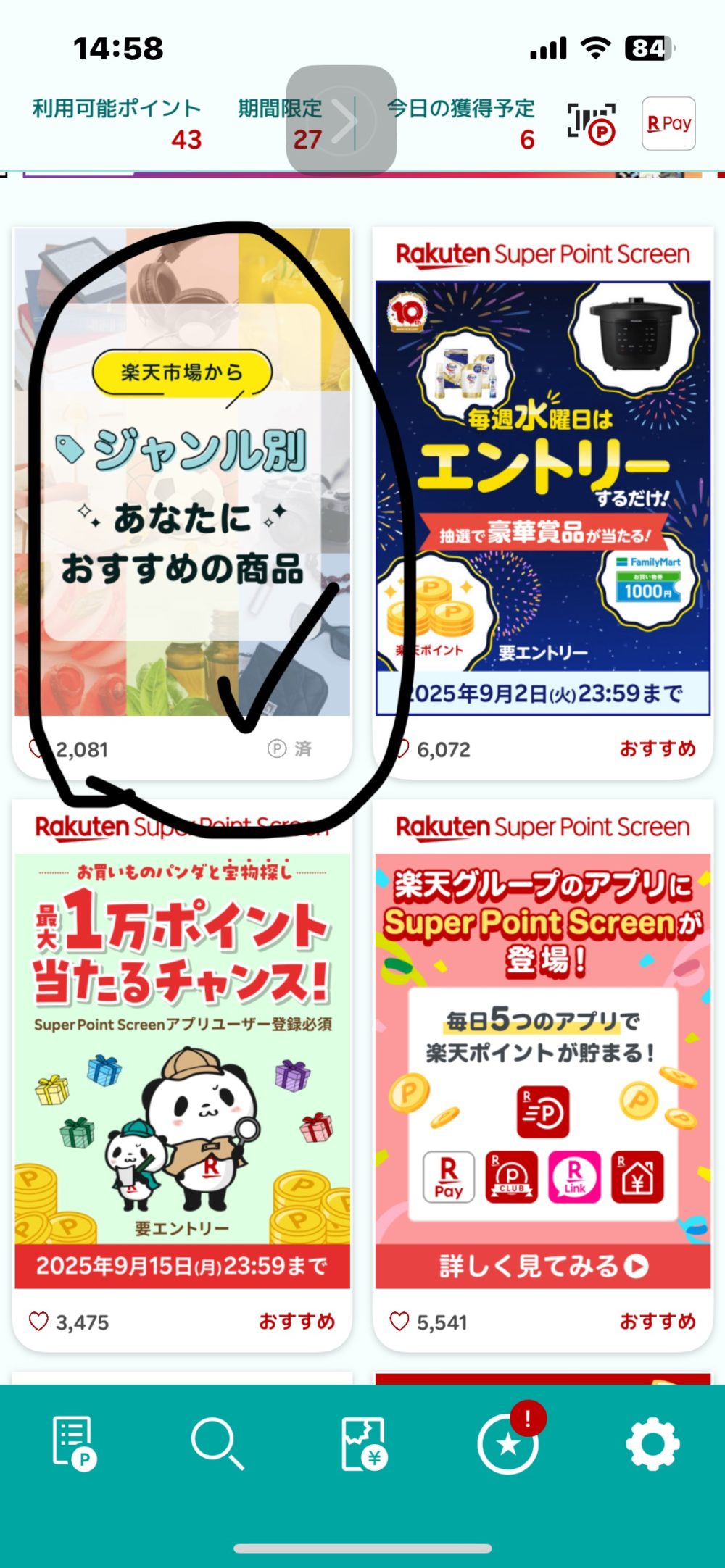View 今日の獲得予定 points

[461, 124]
